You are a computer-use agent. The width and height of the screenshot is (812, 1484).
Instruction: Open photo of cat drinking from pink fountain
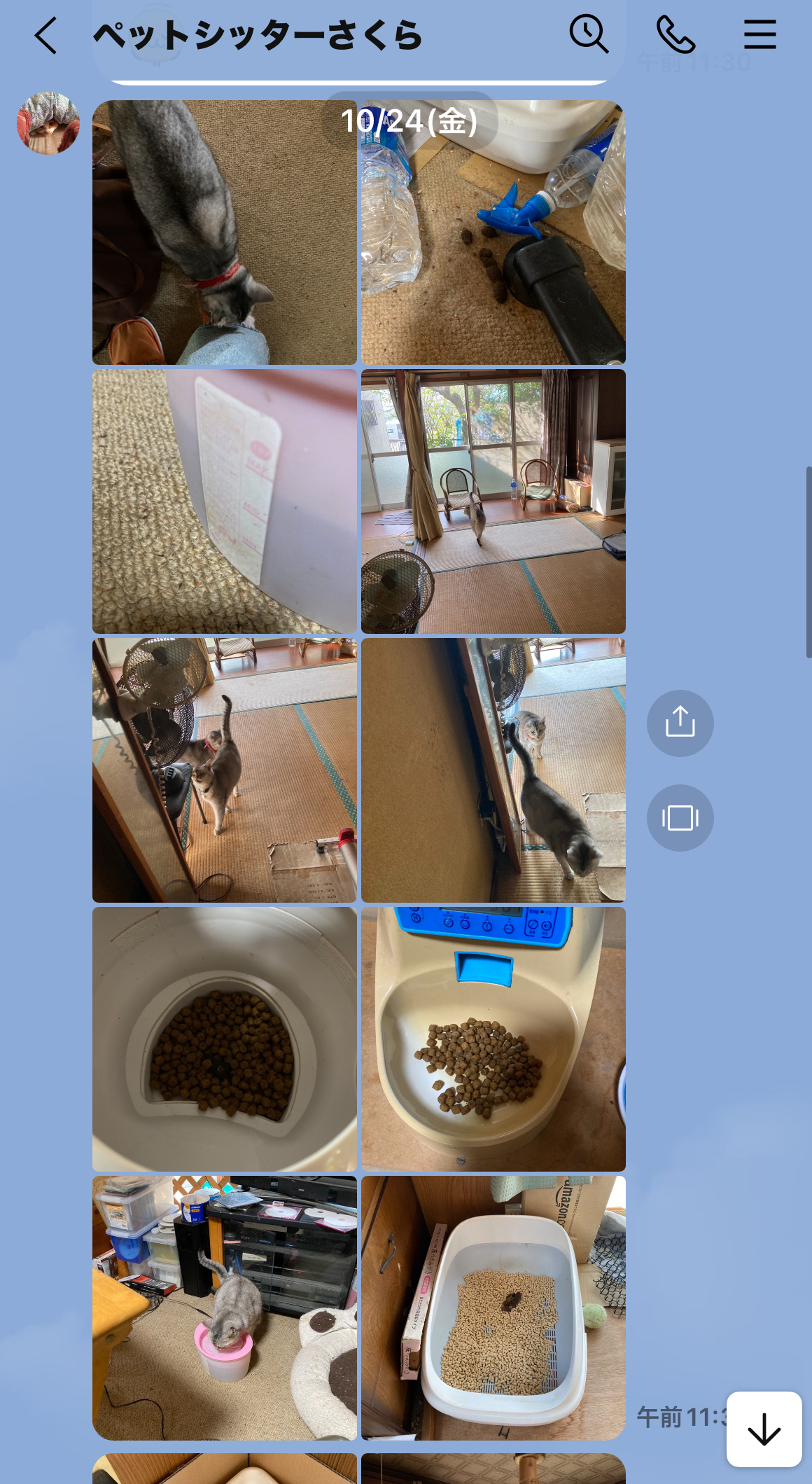pyautogui.click(x=225, y=1308)
